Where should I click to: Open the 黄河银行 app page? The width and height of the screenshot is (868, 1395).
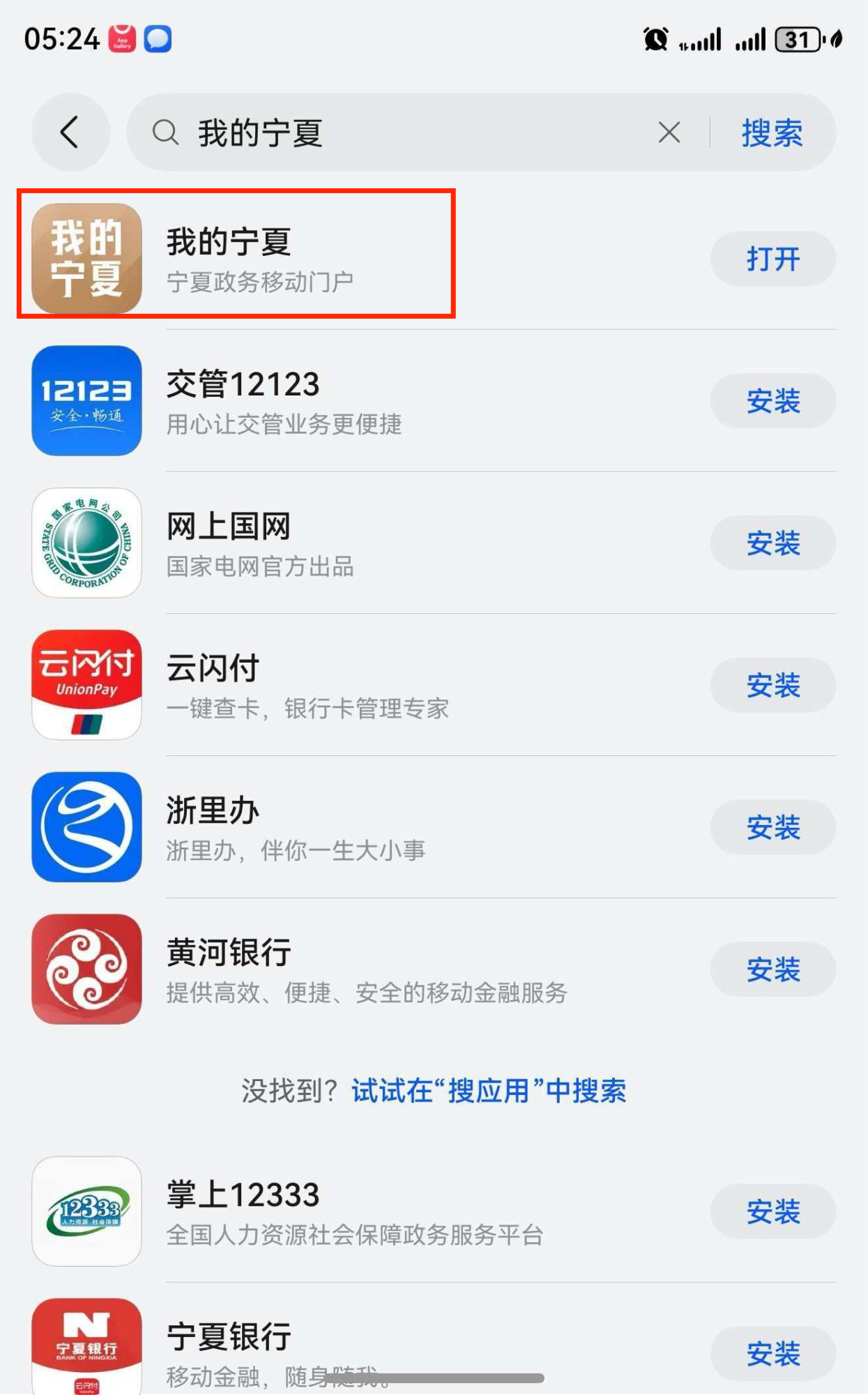314,970
